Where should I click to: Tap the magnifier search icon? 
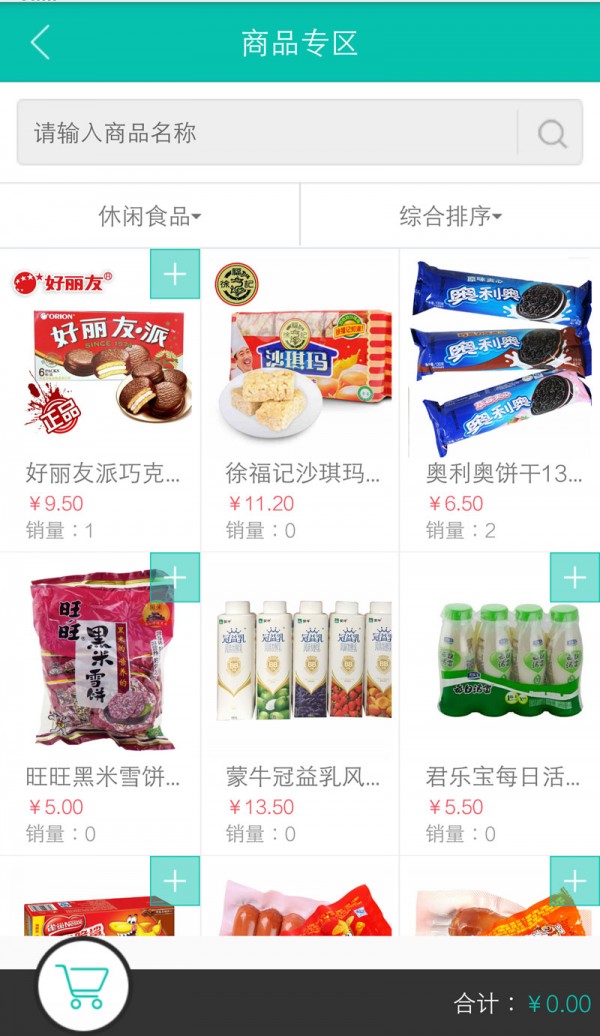point(551,133)
